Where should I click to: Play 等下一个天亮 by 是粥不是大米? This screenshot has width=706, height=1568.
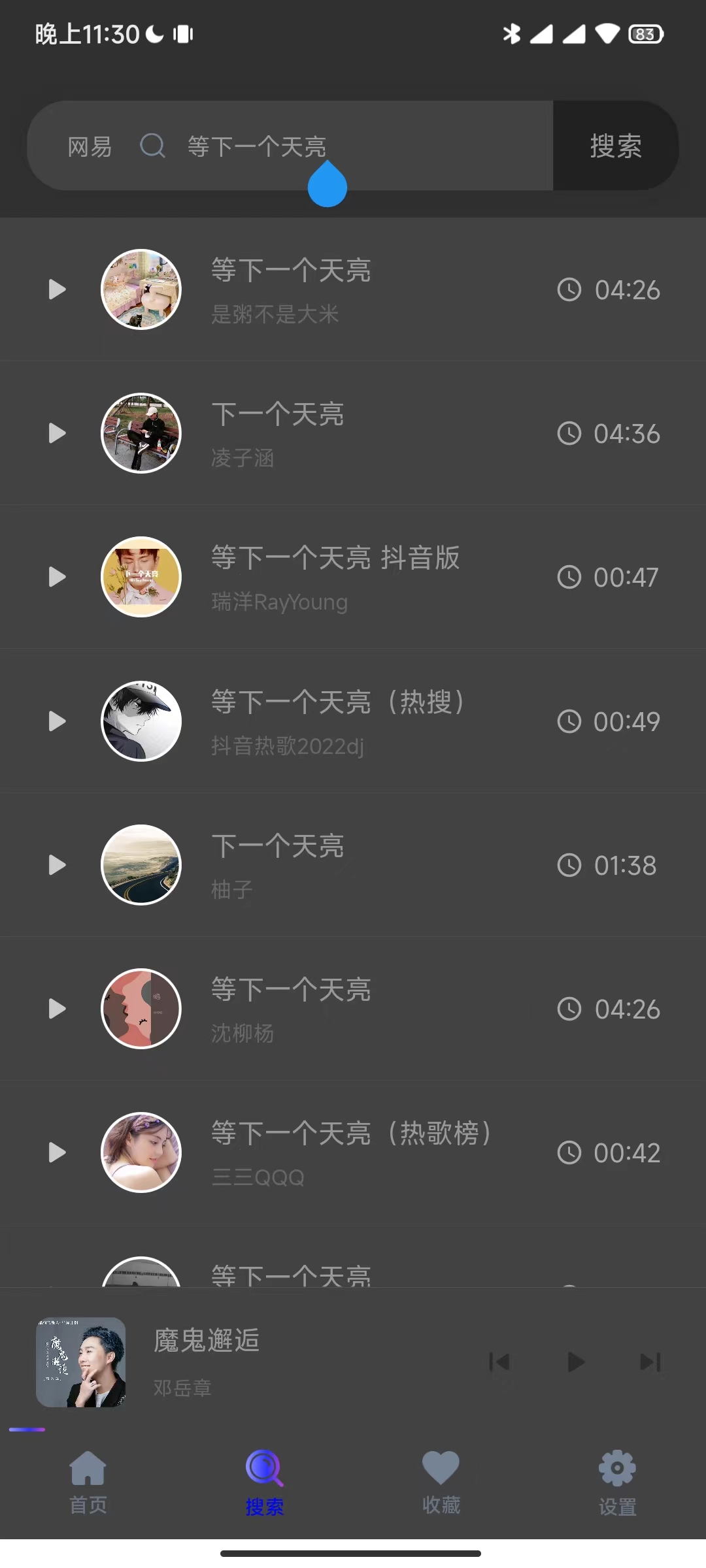pyautogui.click(x=58, y=289)
